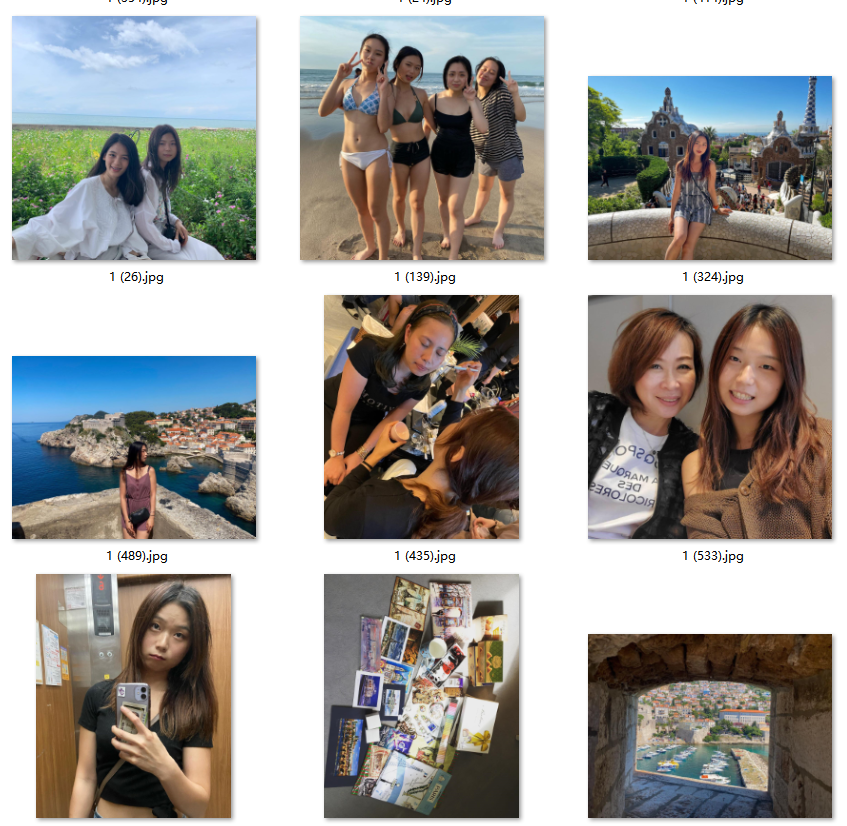This screenshot has height=826, width=847.
Task: Select the beach group photo 1 (139).jpg
Action: tap(422, 139)
